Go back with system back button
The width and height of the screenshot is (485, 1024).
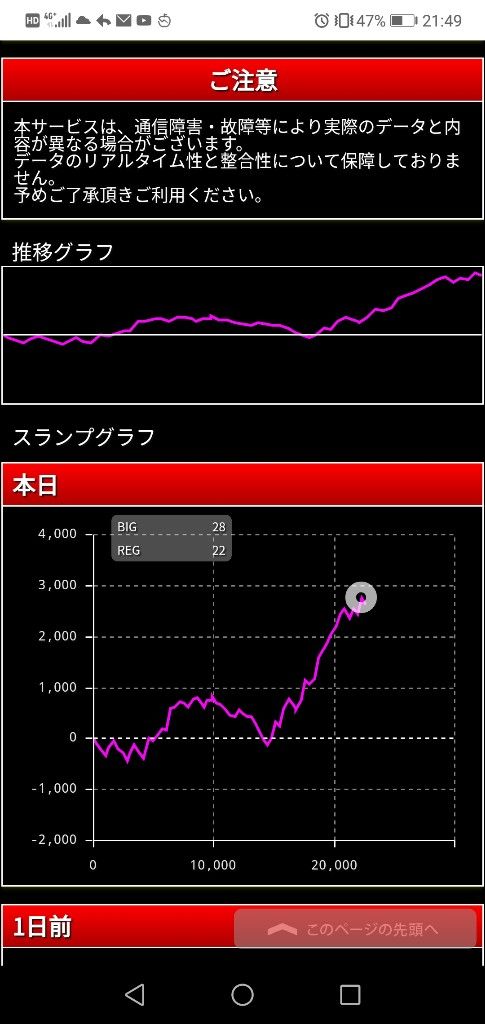click(x=134, y=995)
